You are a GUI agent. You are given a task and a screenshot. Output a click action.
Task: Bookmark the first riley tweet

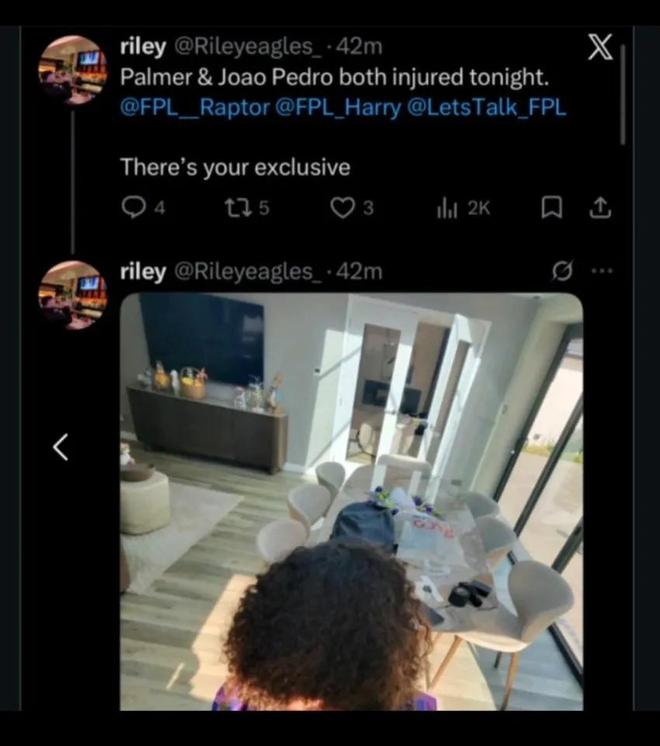pos(550,208)
